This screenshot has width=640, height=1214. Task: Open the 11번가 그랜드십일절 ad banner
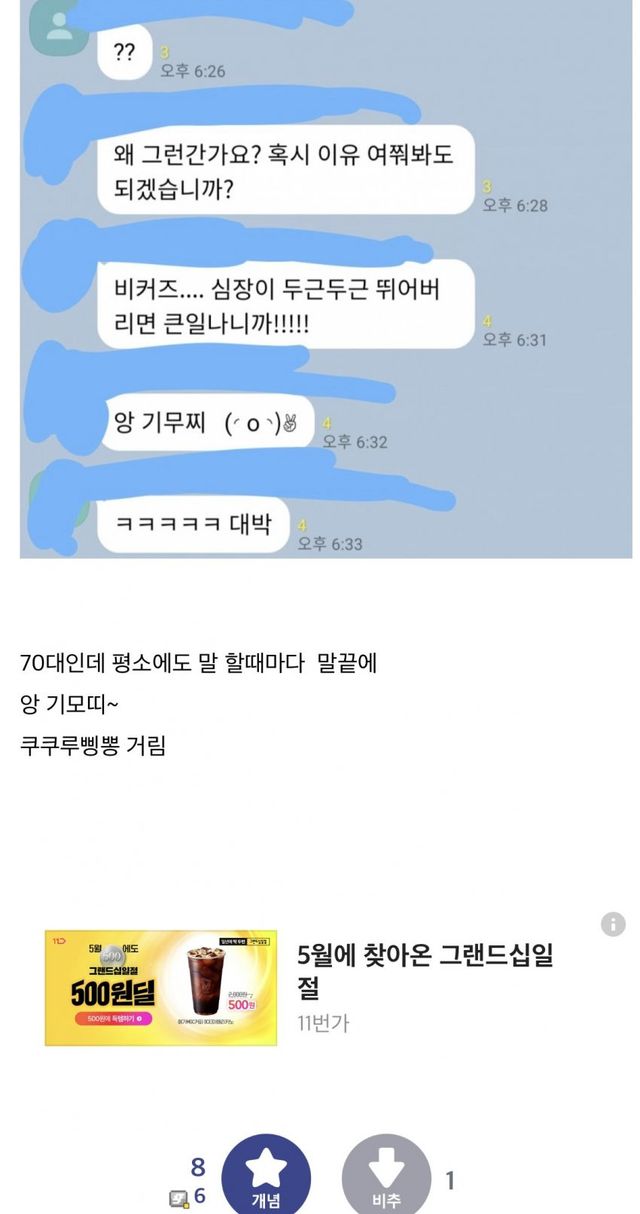coord(146,987)
